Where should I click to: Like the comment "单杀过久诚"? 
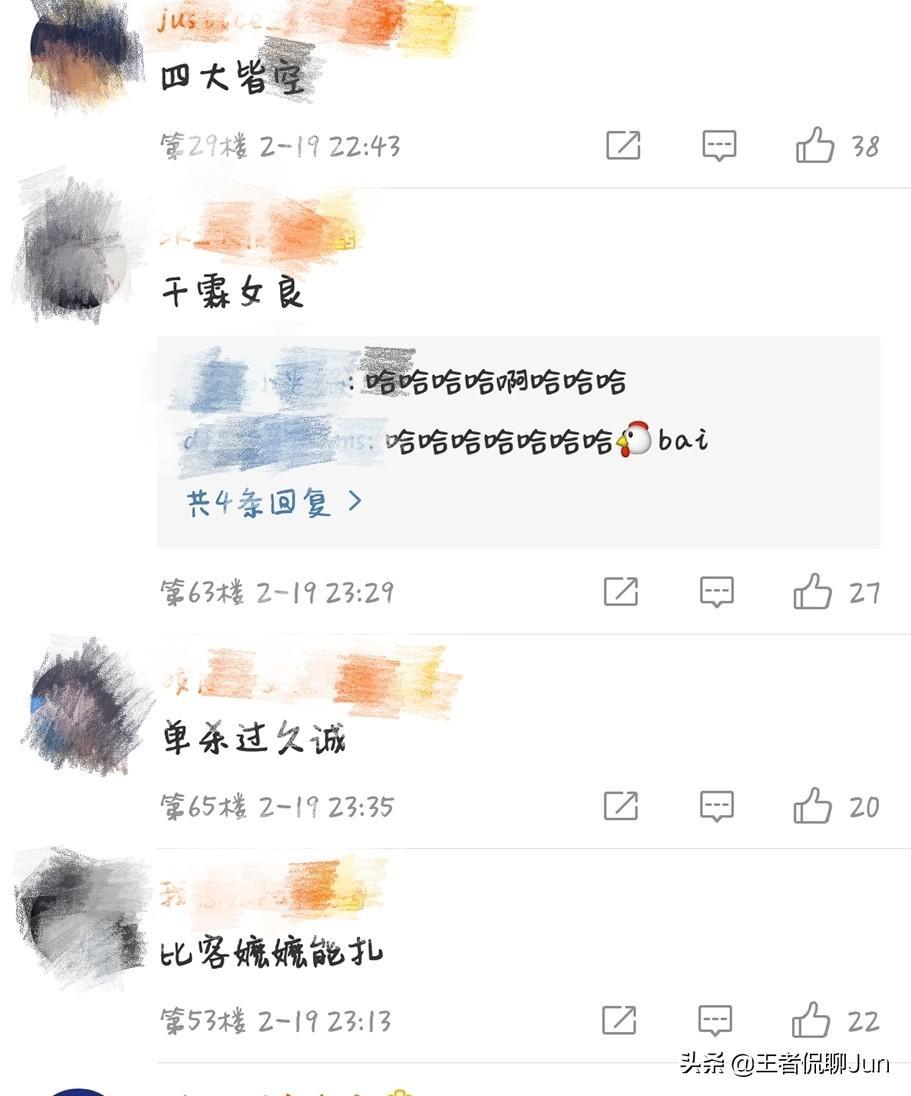pyautogui.click(x=813, y=806)
